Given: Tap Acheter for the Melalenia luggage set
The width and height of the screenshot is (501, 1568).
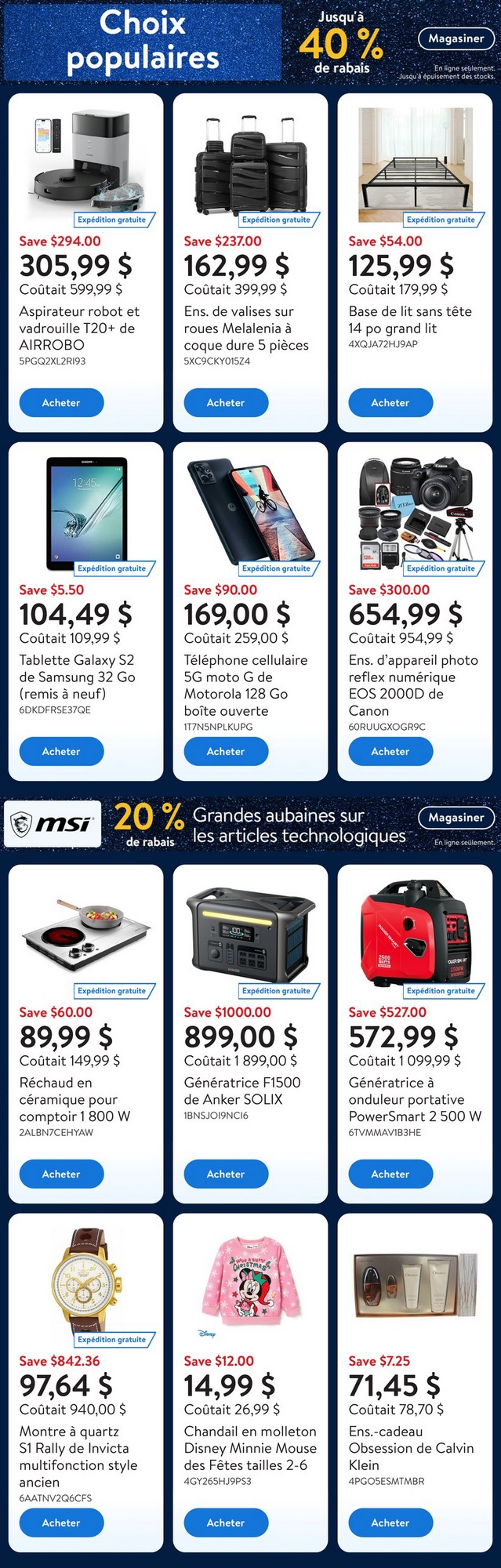Looking at the screenshot, I should [226, 403].
